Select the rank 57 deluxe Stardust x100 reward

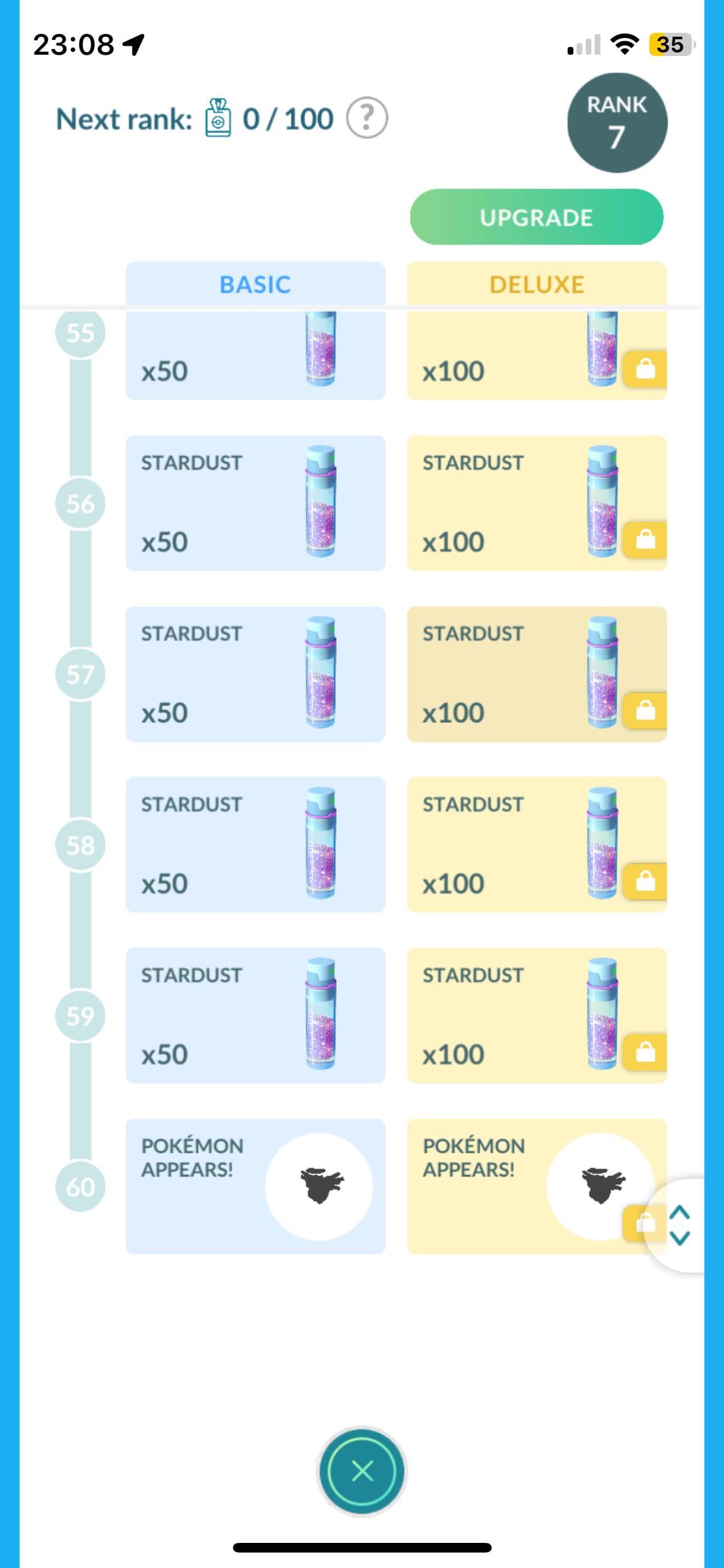[x=536, y=674]
